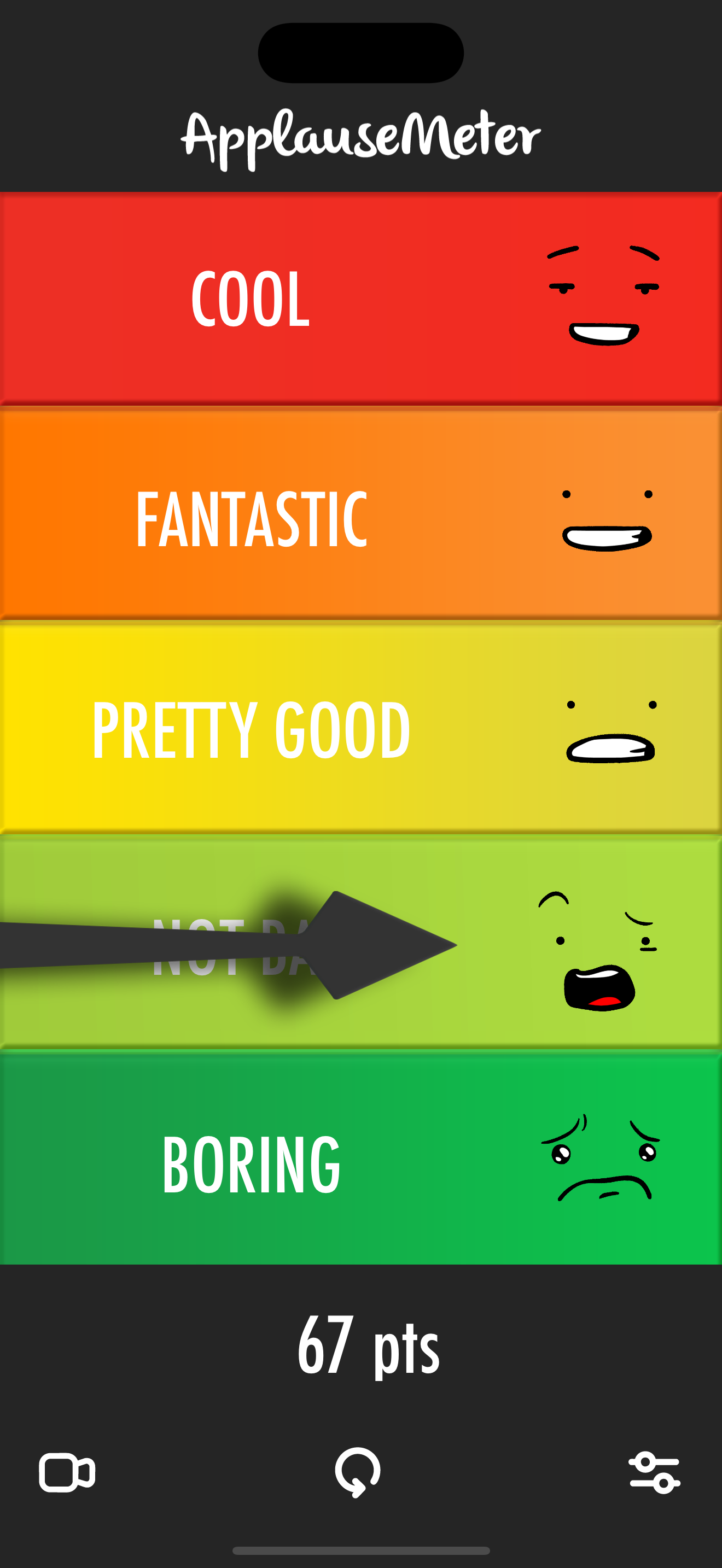Tap the BORING text label

pyautogui.click(x=253, y=1165)
